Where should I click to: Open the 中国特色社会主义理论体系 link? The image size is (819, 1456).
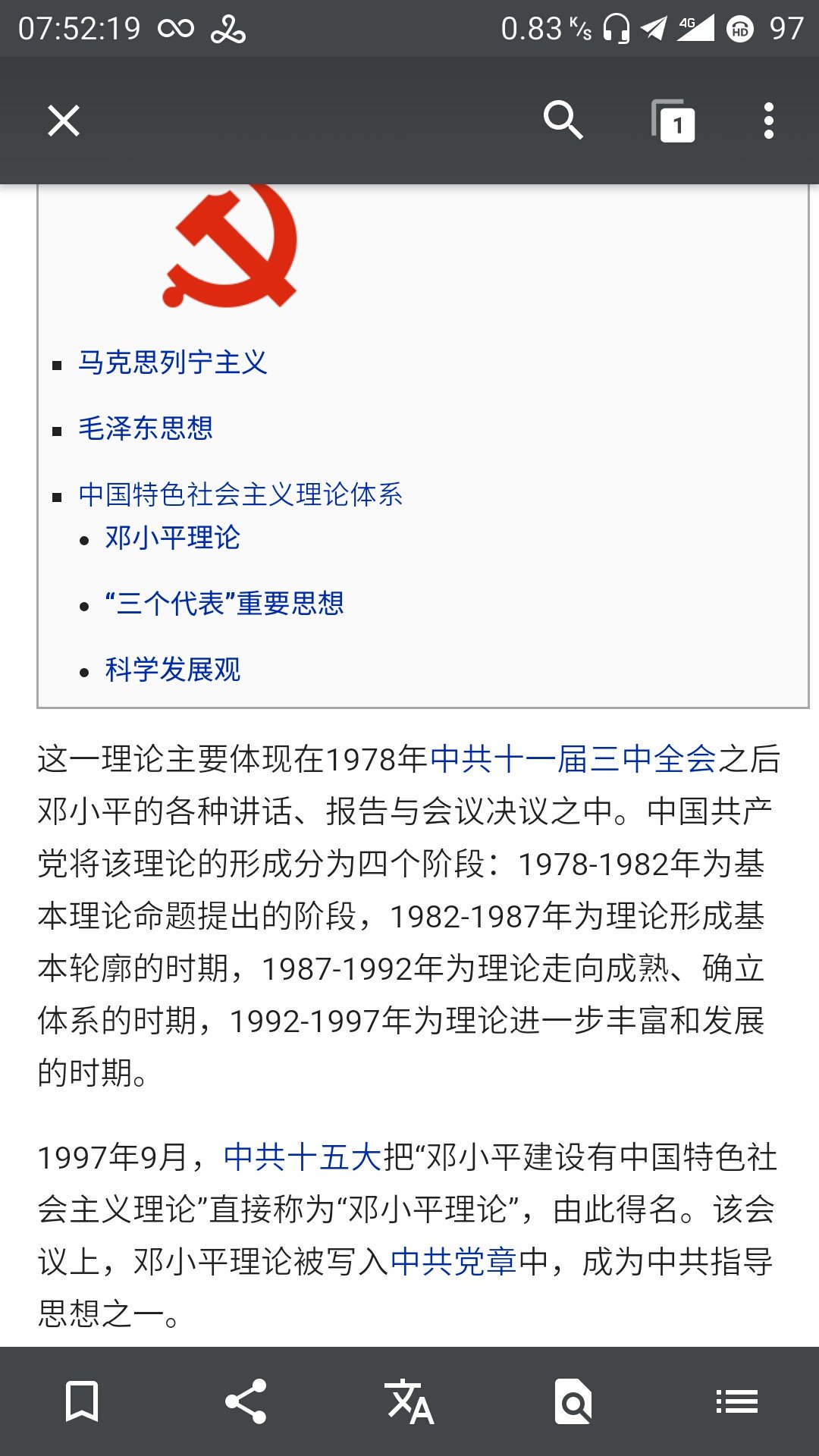240,494
